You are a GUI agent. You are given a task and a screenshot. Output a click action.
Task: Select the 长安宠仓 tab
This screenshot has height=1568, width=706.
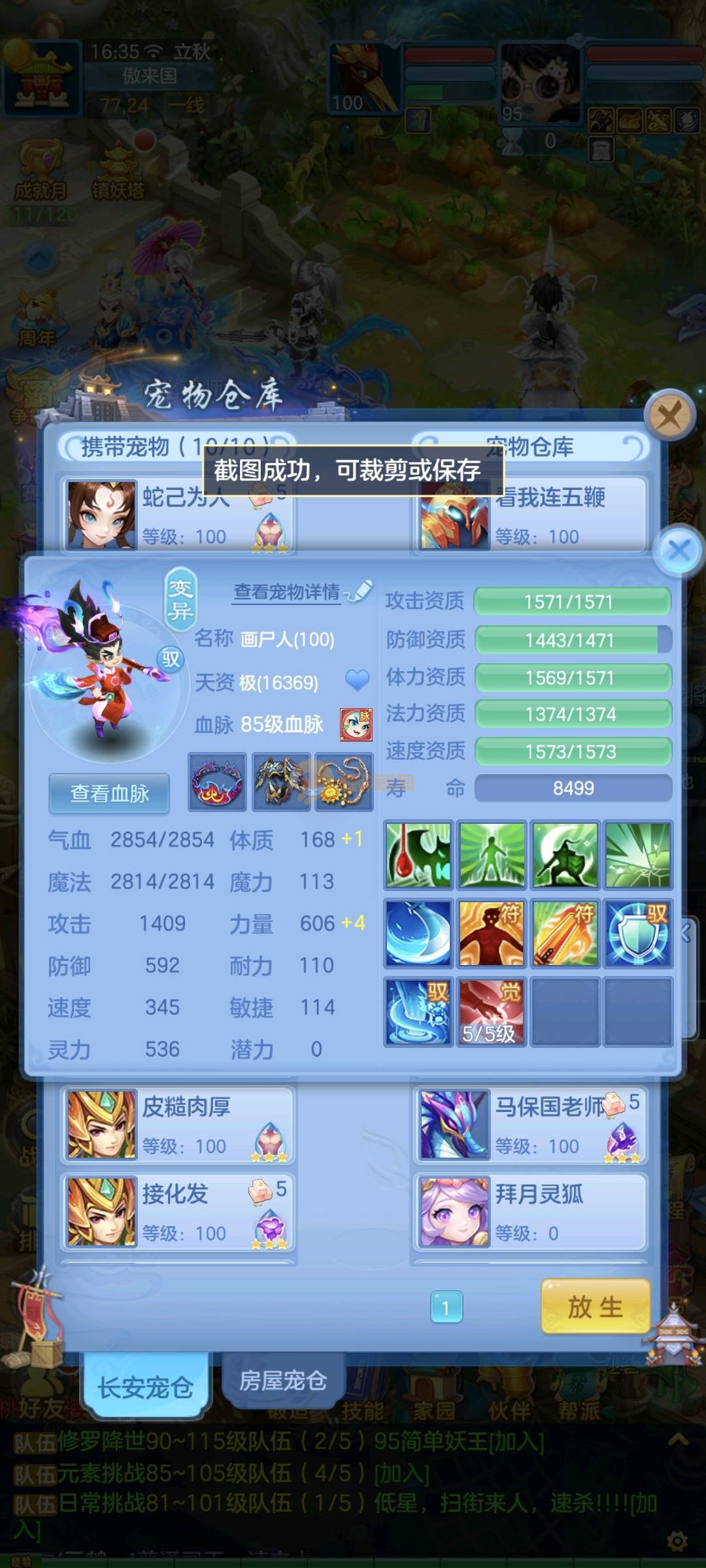pyautogui.click(x=145, y=1386)
